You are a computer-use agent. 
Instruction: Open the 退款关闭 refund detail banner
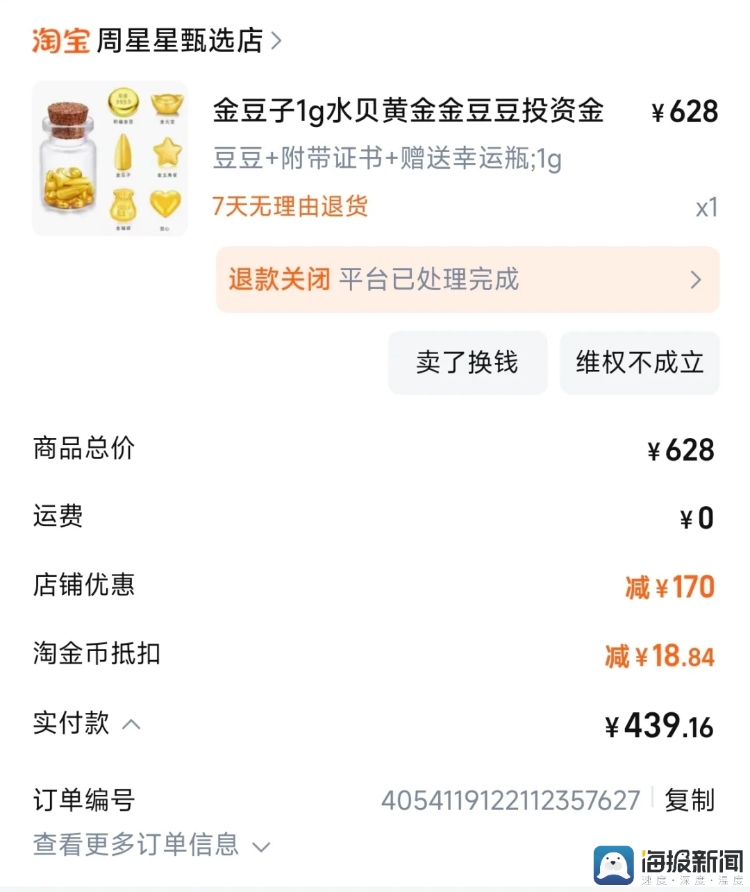click(x=400, y=279)
